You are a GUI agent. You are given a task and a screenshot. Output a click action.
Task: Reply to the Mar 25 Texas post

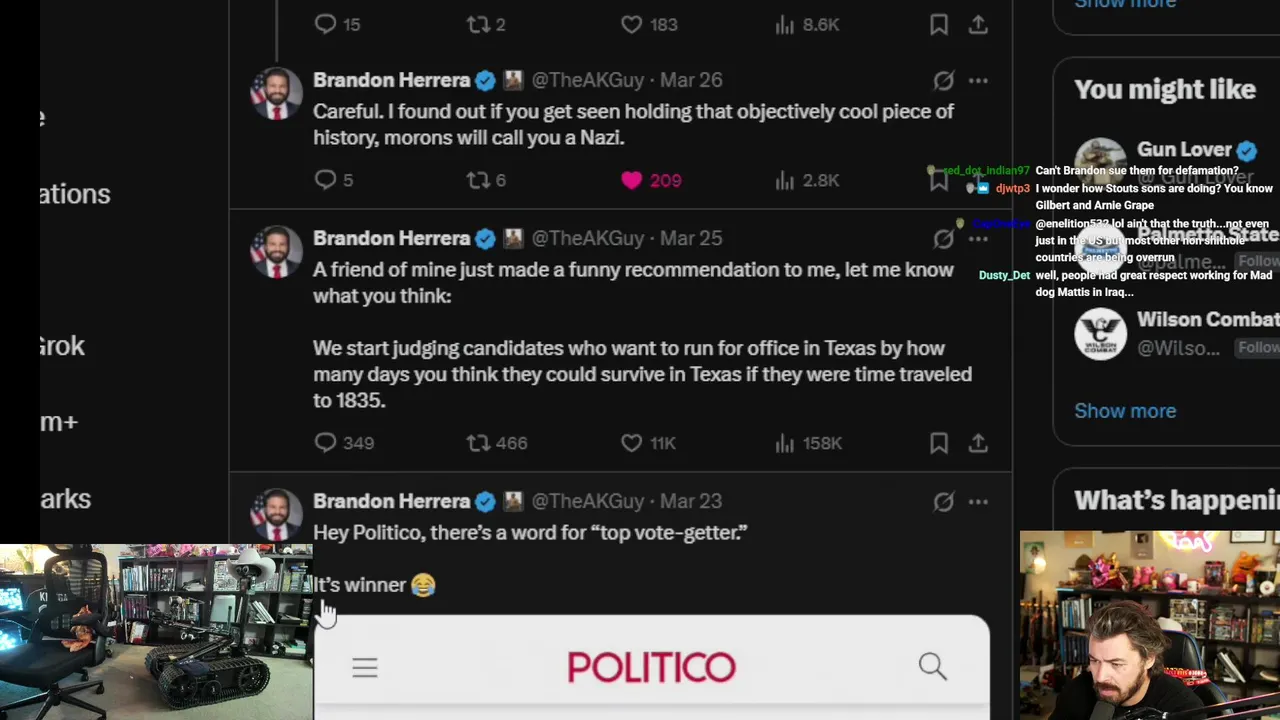(x=325, y=442)
